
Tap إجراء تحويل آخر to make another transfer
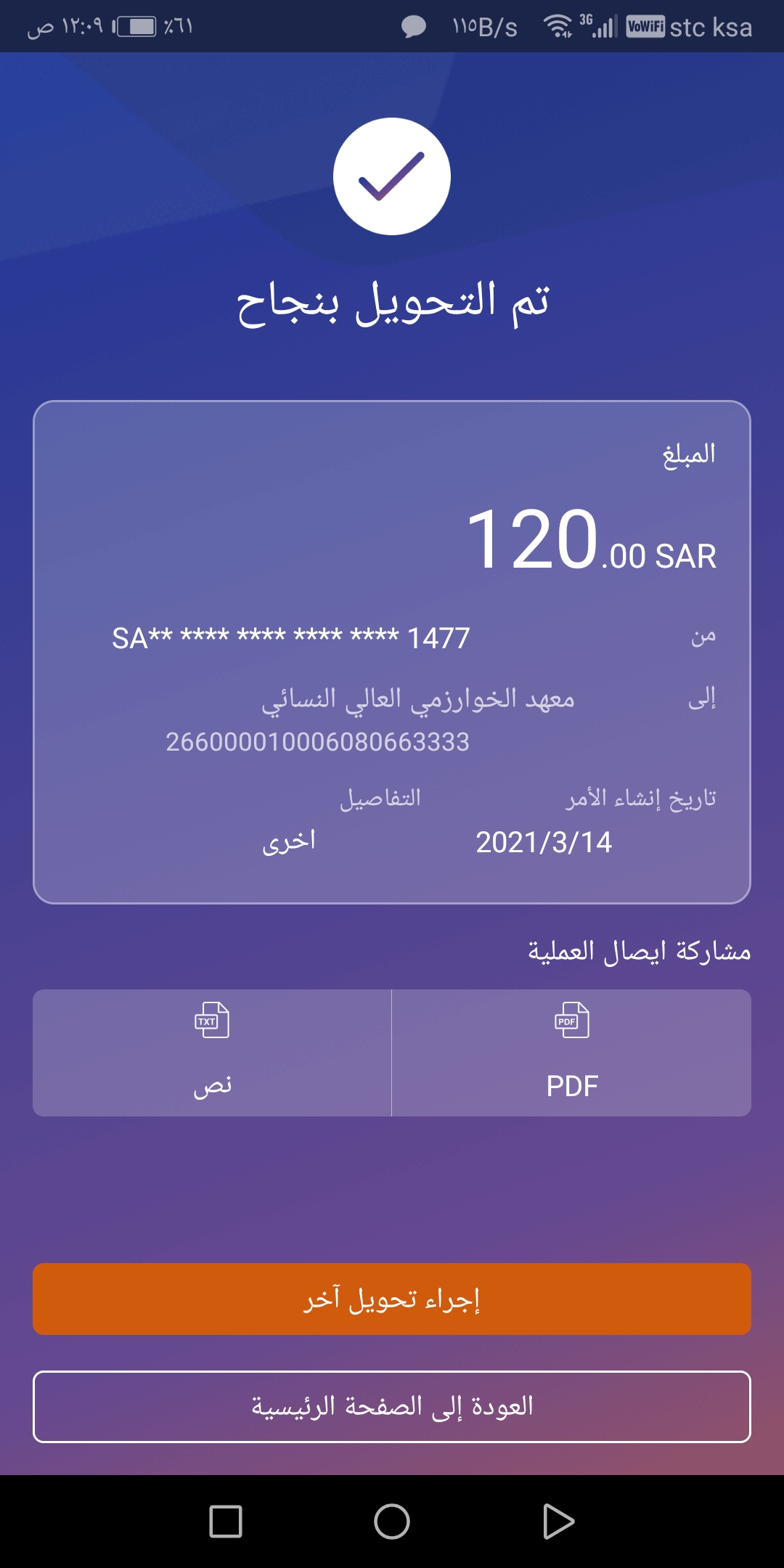pyautogui.click(x=392, y=1299)
